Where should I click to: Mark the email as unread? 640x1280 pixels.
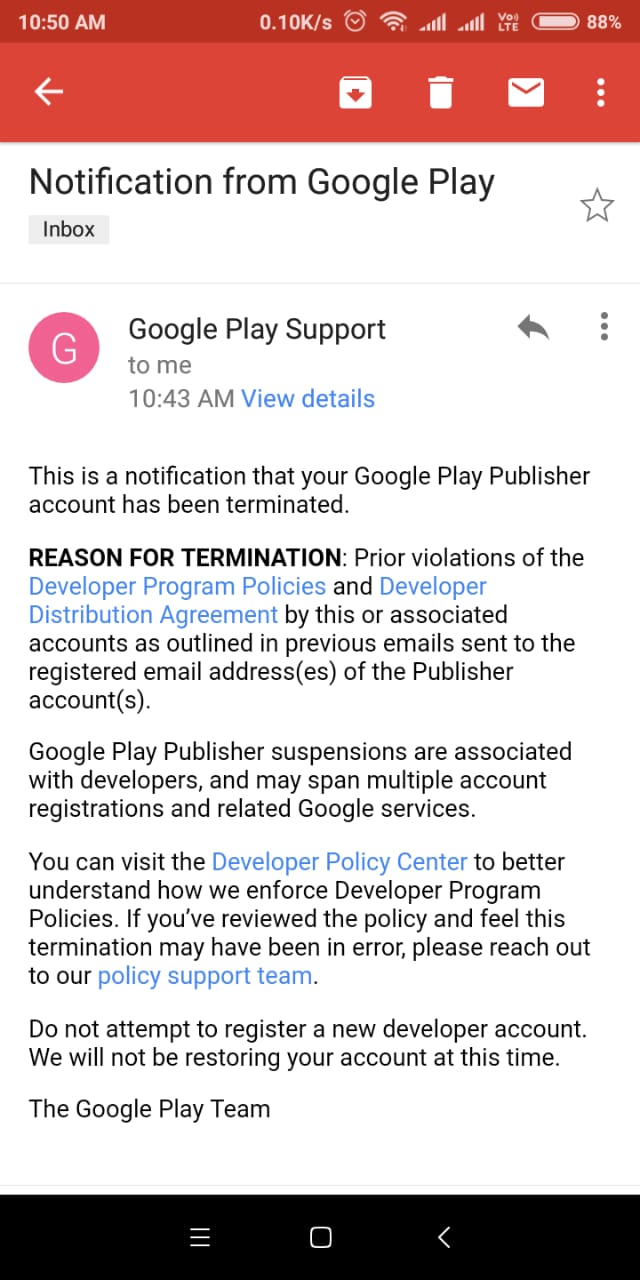pyautogui.click(x=526, y=93)
